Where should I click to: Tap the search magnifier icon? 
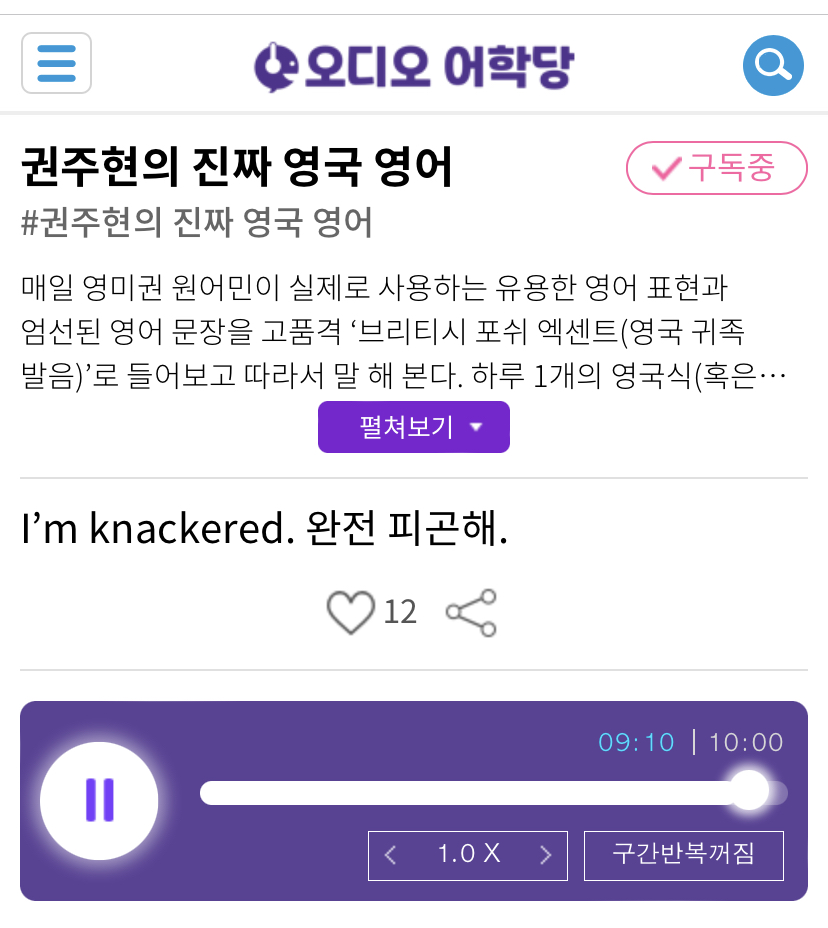tap(772, 63)
